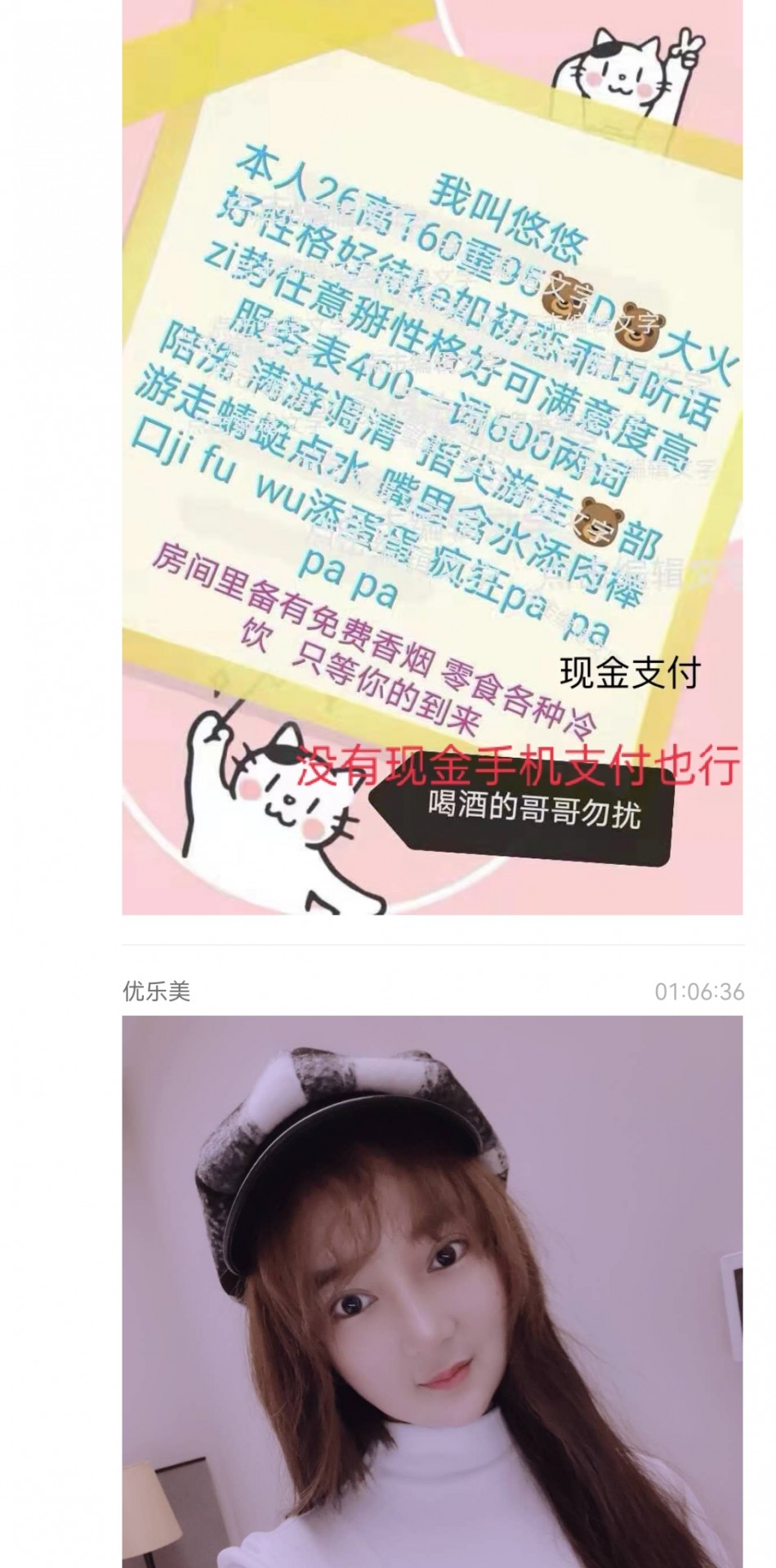The height and width of the screenshot is (1568, 776).
Task: Open the pink cat poster image
Action: 432,457
